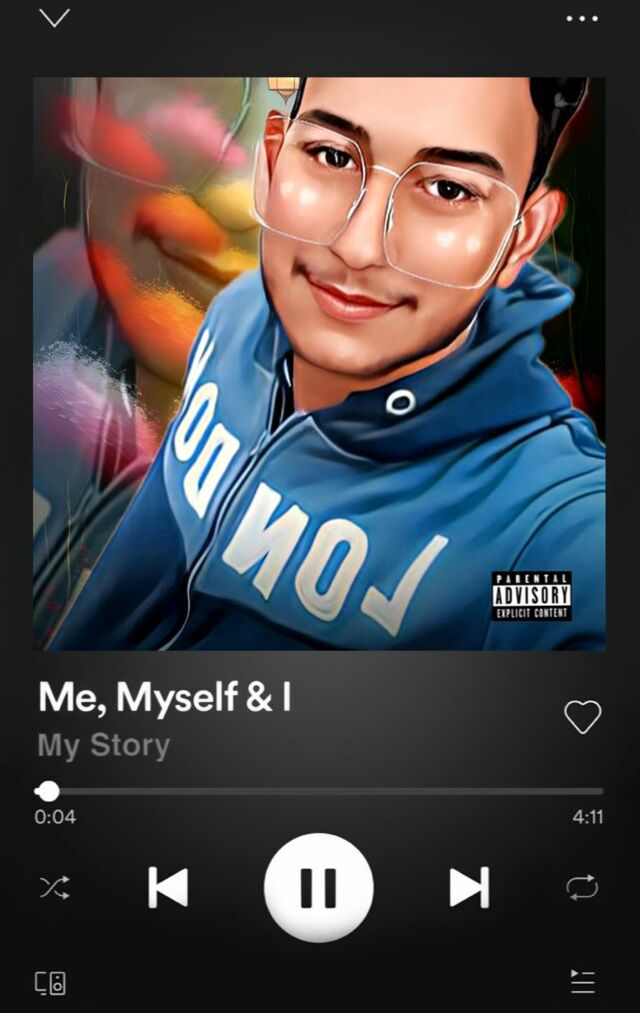Open the artist My Story
The height and width of the screenshot is (1013, 640).
pyautogui.click(x=104, y=746)
